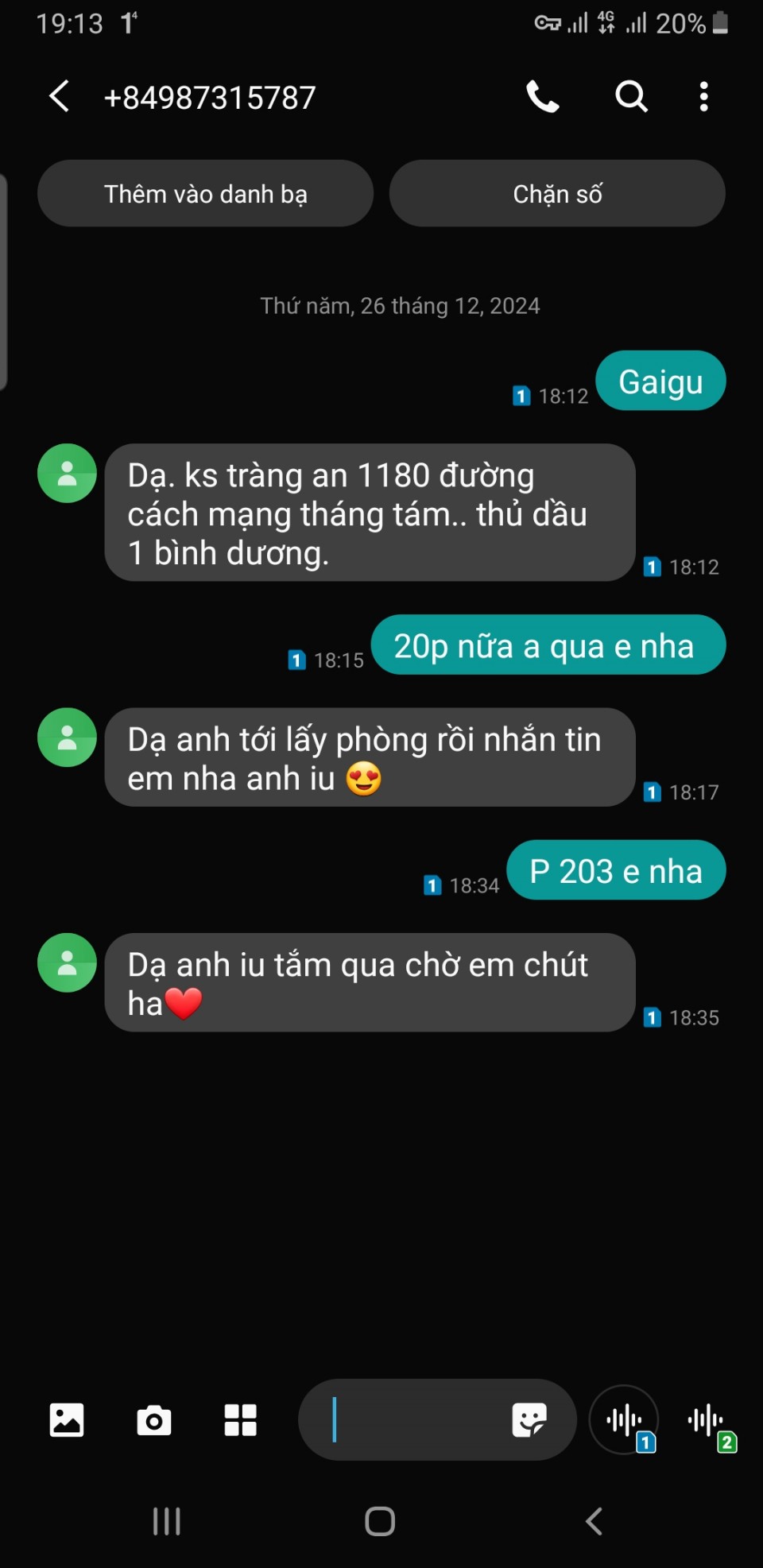Screen dimensions: 763x1568
Task: Search within this conversation
Action: tap(631, 97)
